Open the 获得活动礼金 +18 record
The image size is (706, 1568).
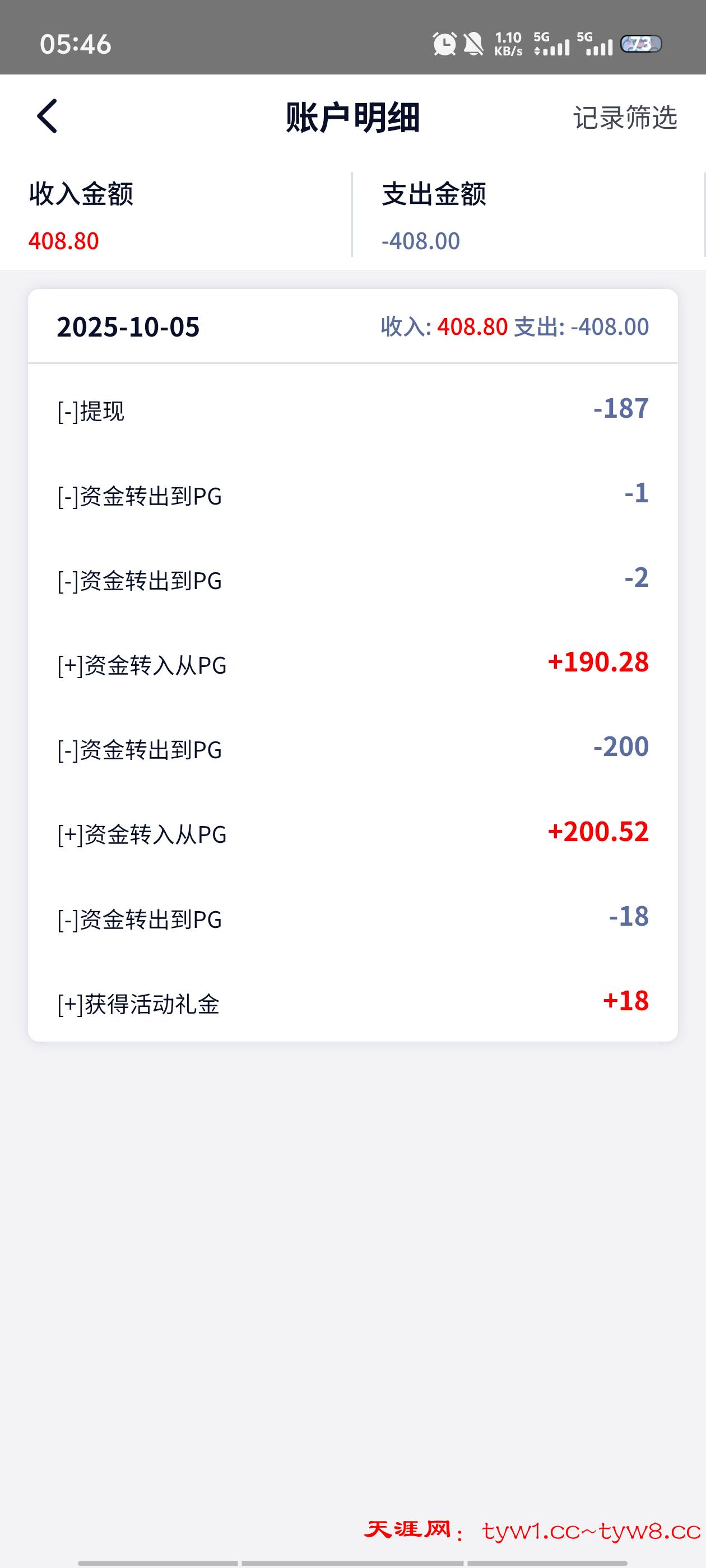tap(352, 1002)
